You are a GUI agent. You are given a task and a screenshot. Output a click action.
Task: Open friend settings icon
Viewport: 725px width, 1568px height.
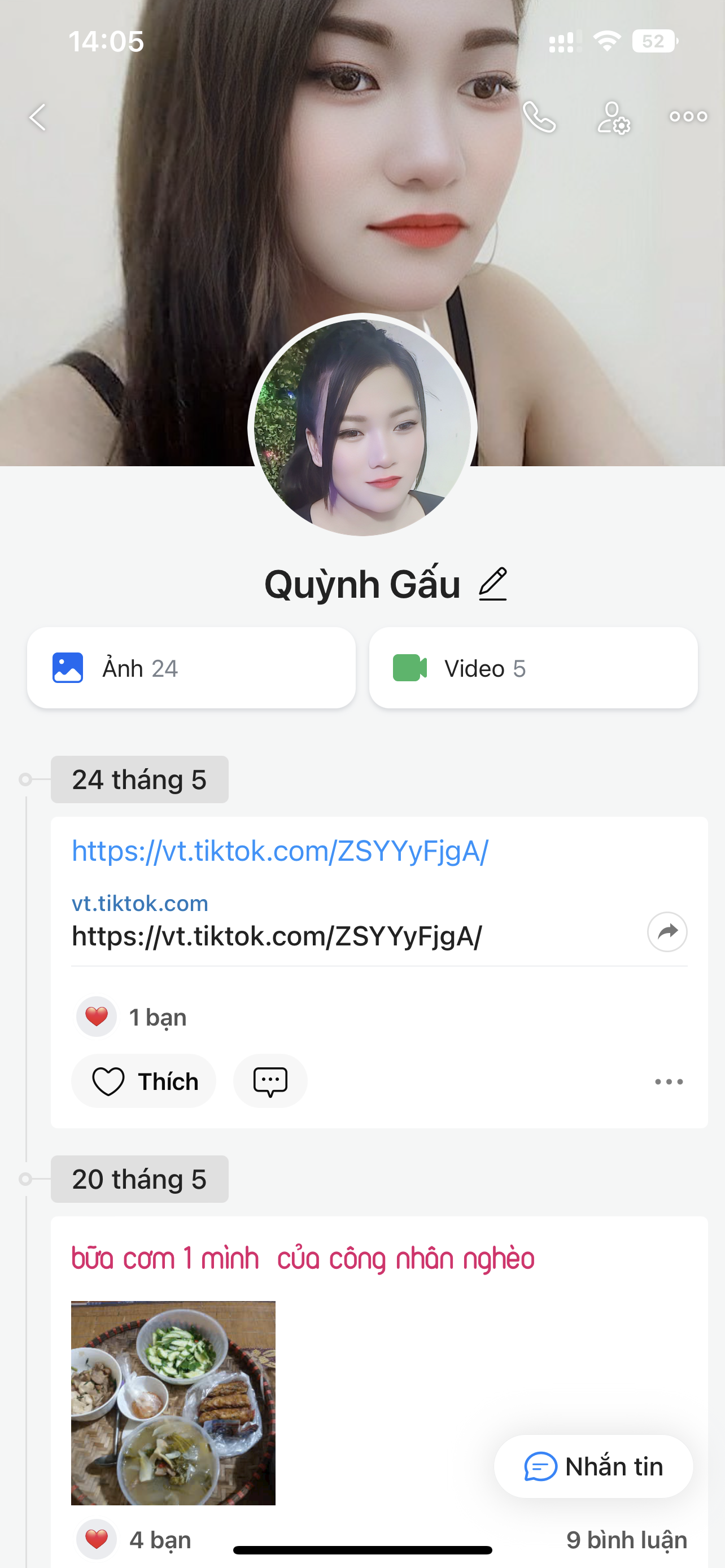pos(613,117)
